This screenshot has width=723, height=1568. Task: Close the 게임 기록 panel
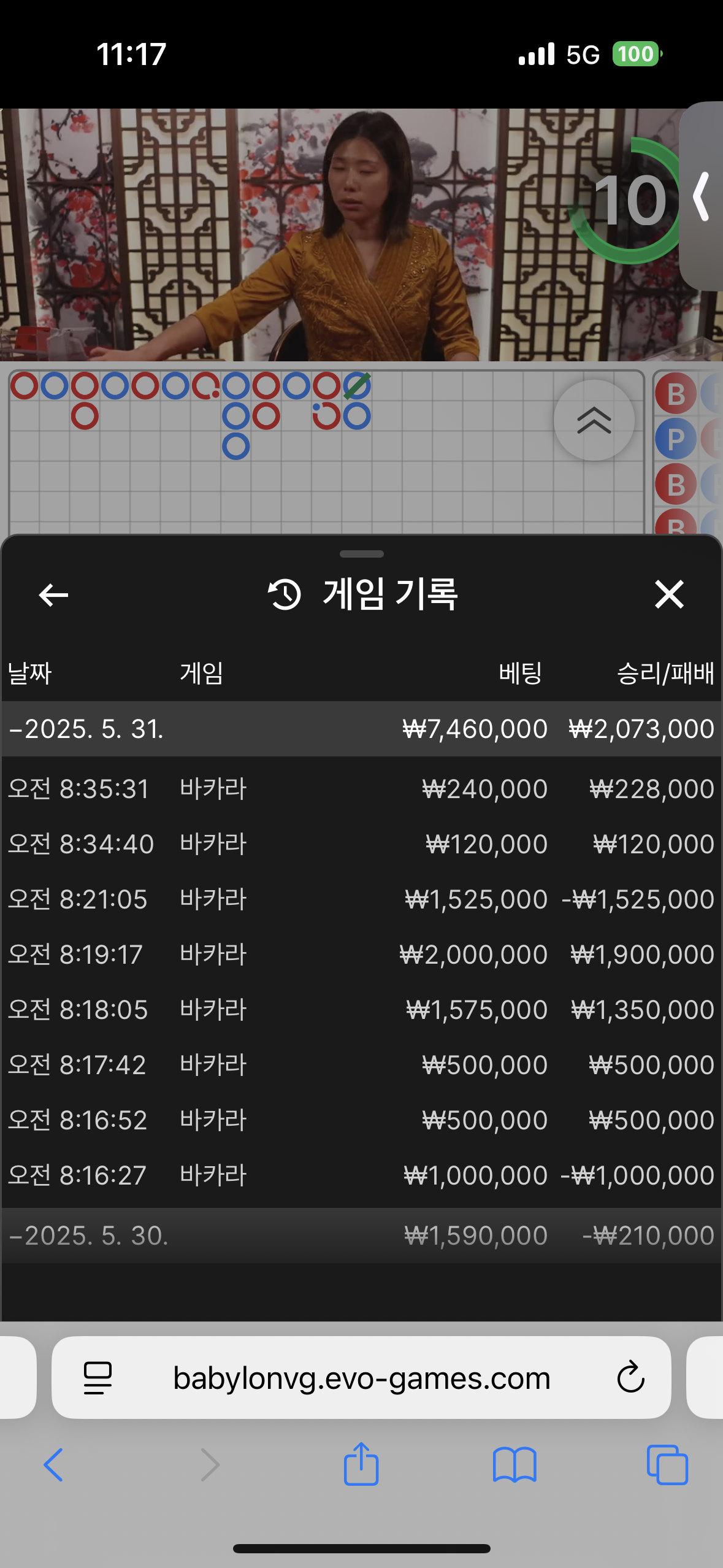coord(669,594)
